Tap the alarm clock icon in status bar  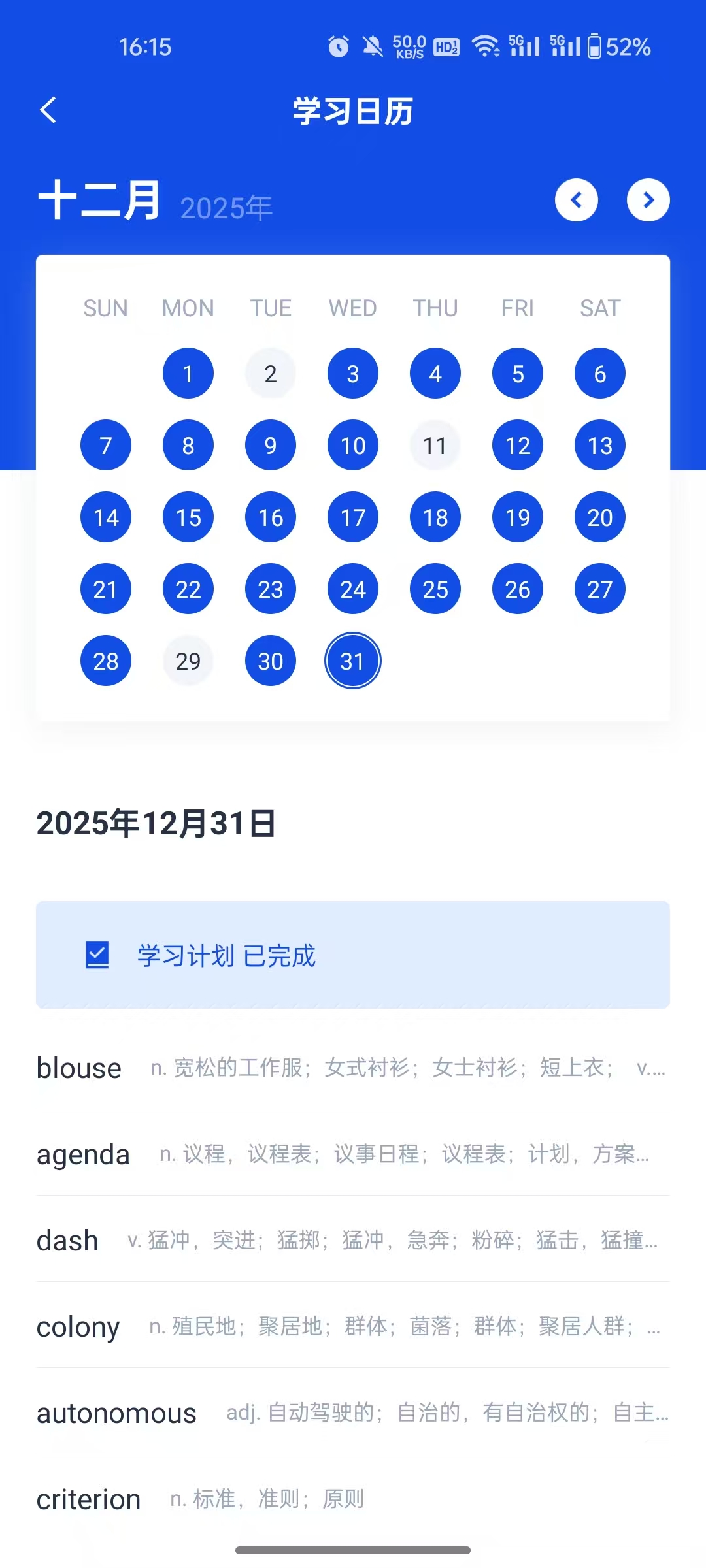339,46
